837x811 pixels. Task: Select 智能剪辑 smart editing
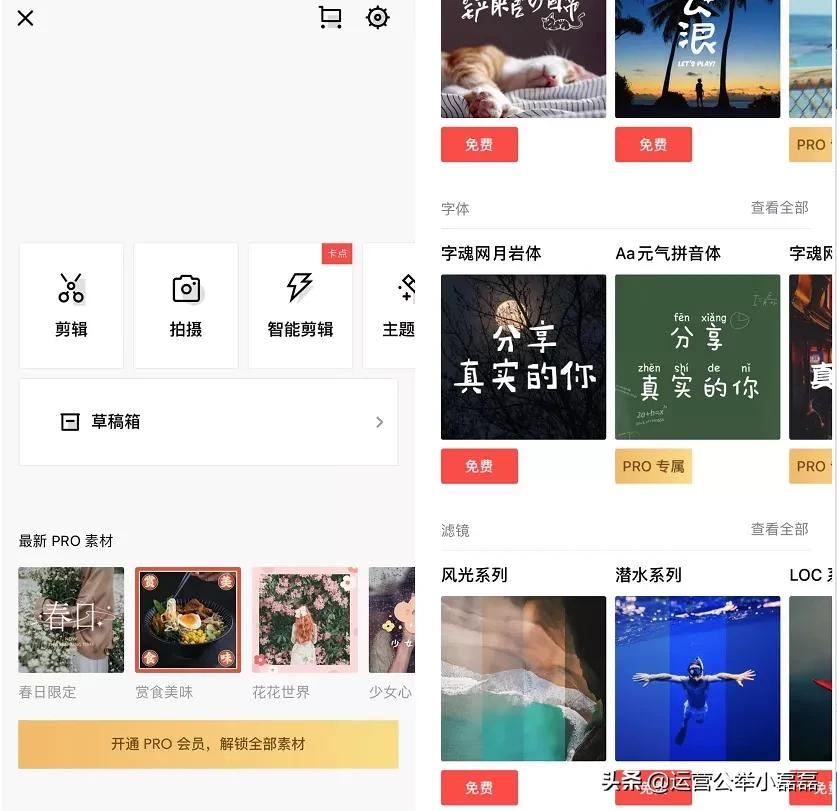(300, 305)
